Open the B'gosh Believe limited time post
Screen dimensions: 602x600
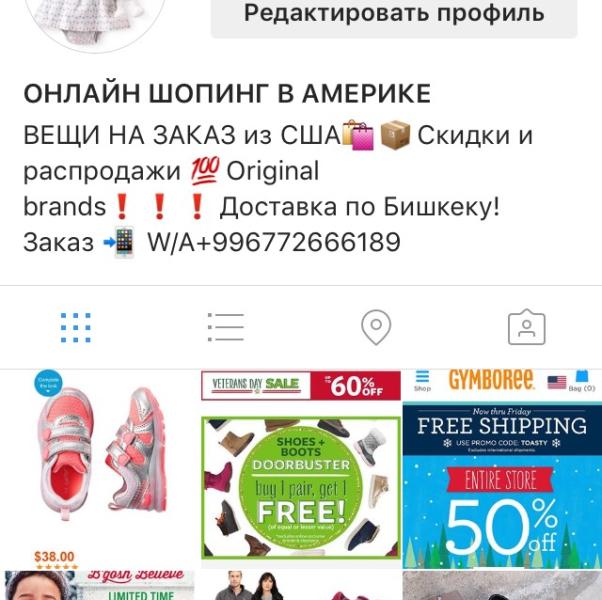point(100,585)
